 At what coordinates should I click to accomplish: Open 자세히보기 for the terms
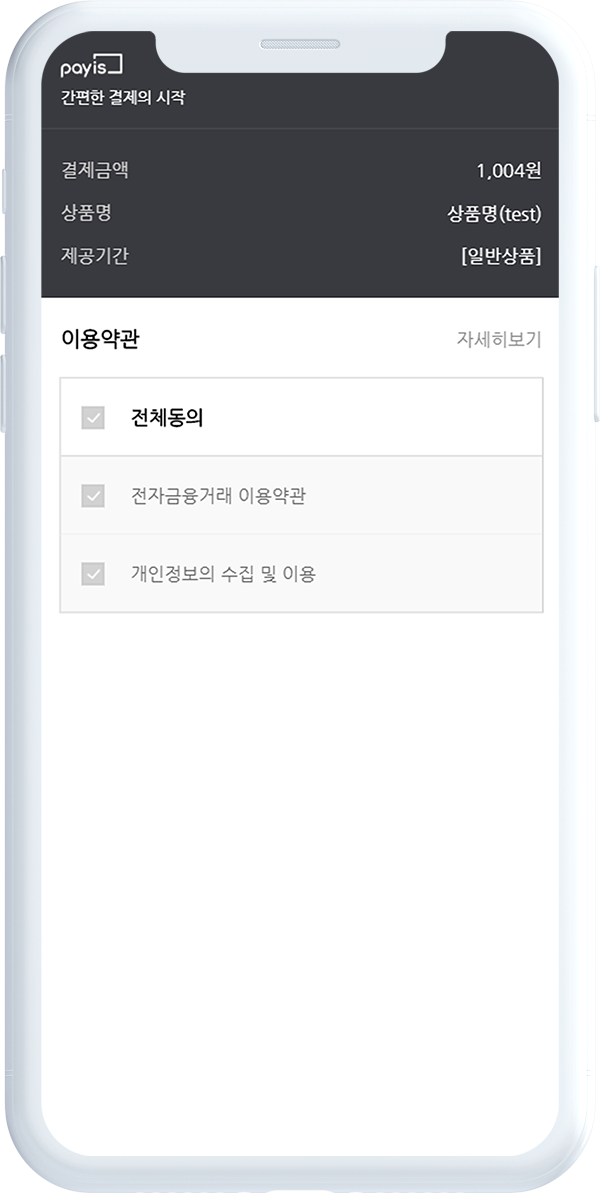[x=499, y=339]
